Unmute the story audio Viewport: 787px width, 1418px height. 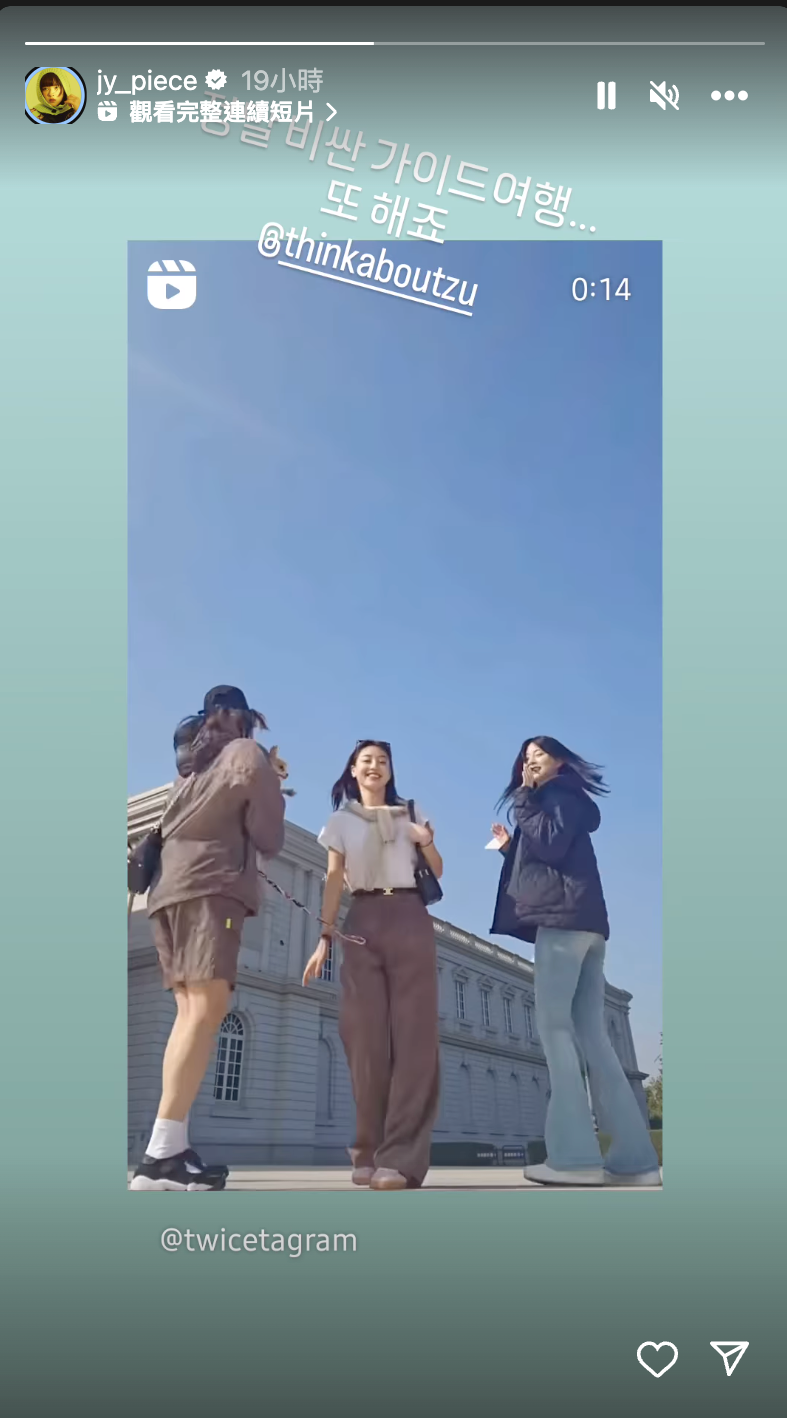point(664,96)
